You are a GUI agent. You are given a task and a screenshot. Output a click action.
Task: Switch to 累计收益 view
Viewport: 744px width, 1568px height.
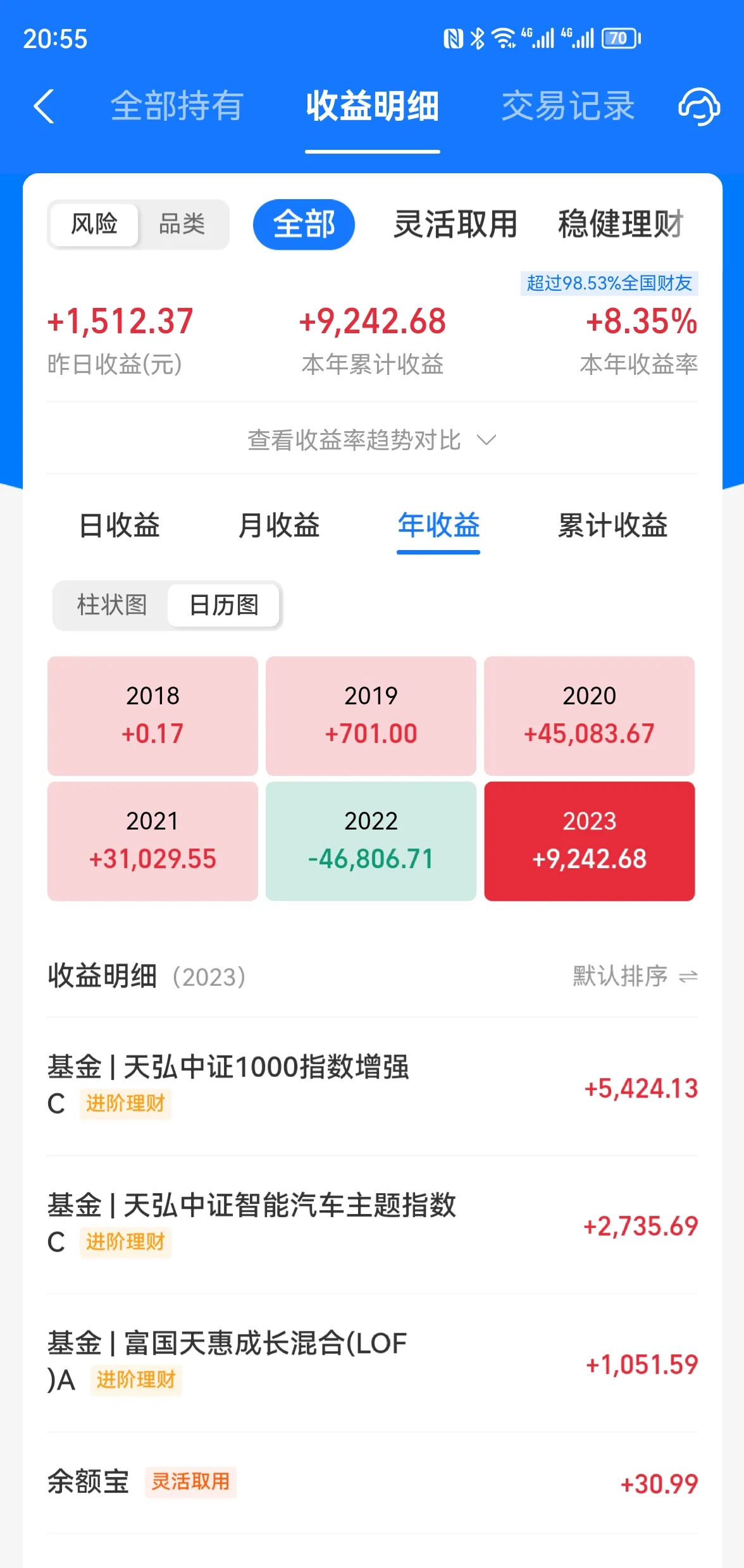612,526
